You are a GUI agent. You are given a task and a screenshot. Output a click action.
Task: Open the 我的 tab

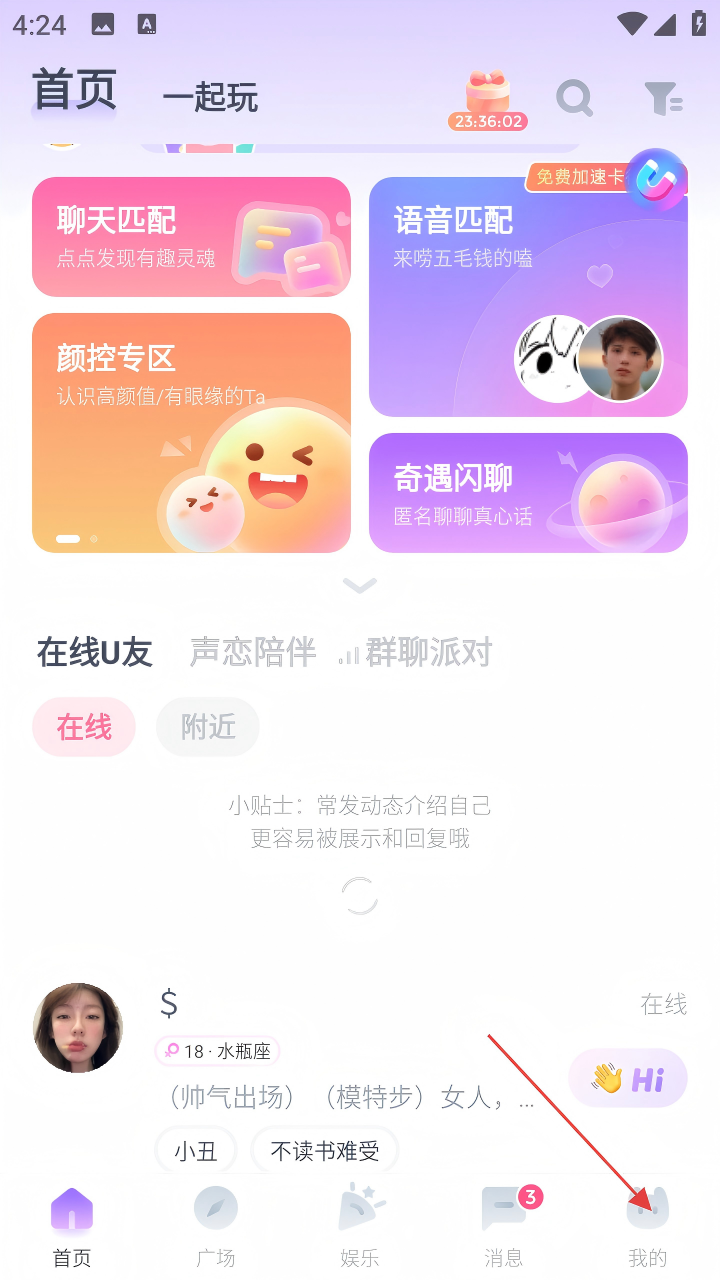pyautogui.click(x=647, y=1225)
